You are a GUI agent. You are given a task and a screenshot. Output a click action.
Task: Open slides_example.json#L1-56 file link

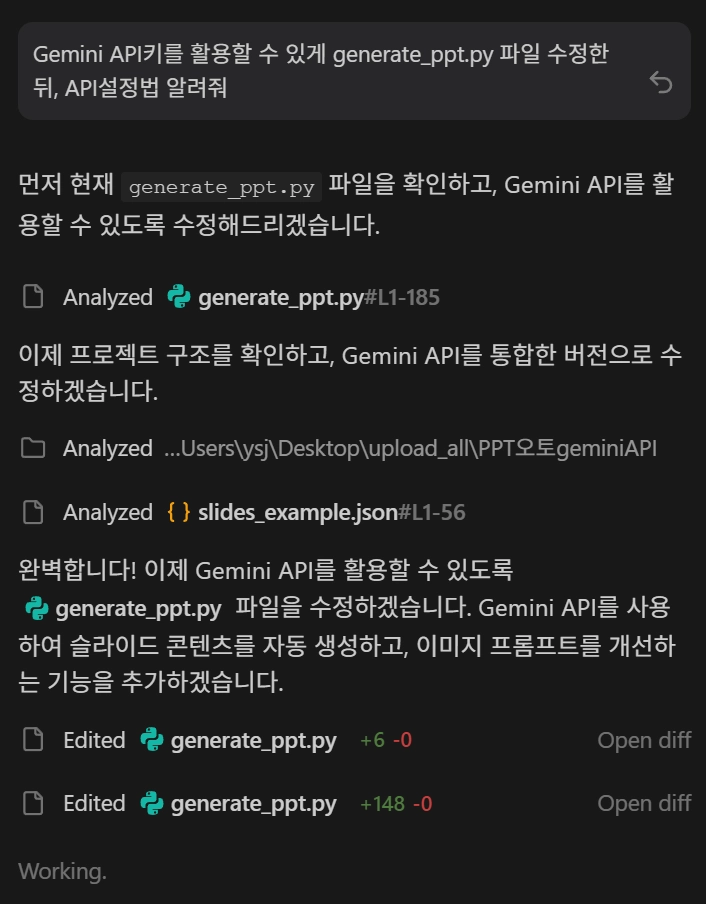coord(316,513)
